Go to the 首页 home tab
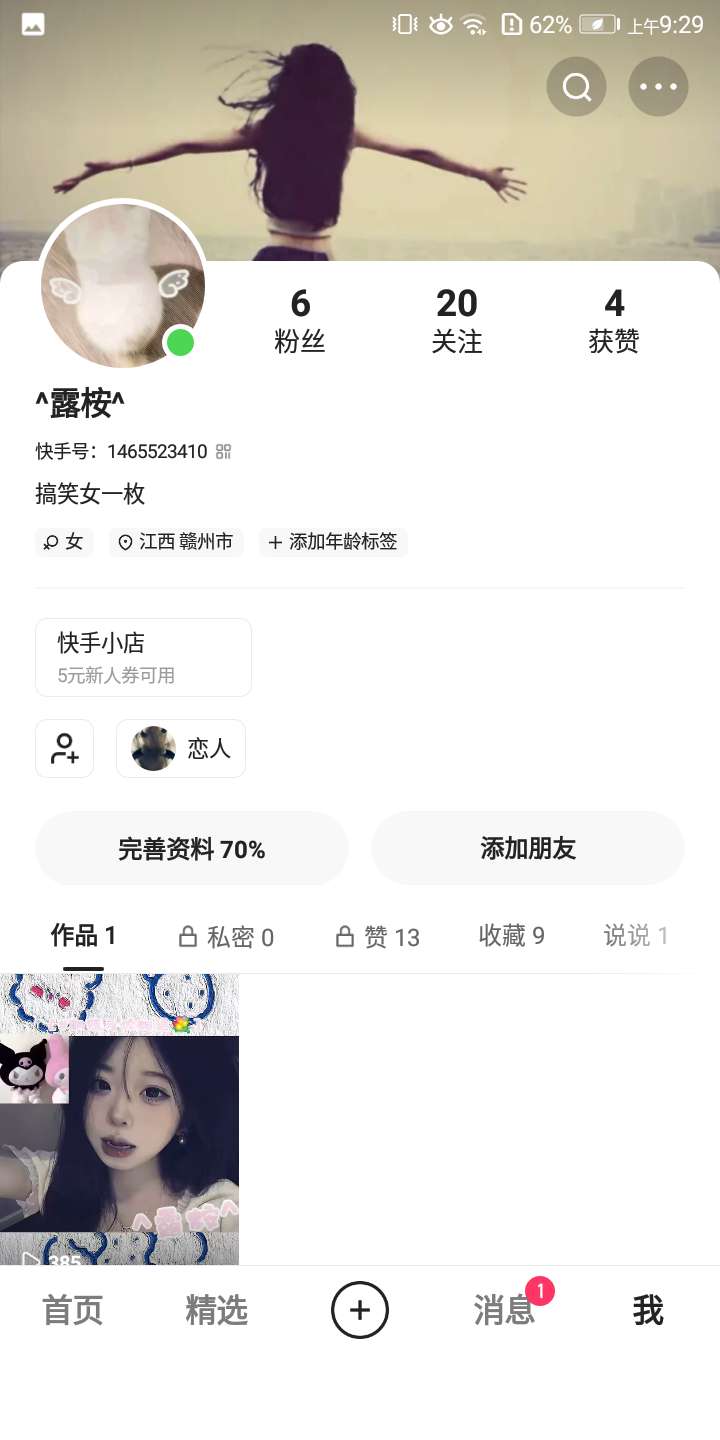This screenshot has height=1440, width=720. click(x=73, y=1310)
